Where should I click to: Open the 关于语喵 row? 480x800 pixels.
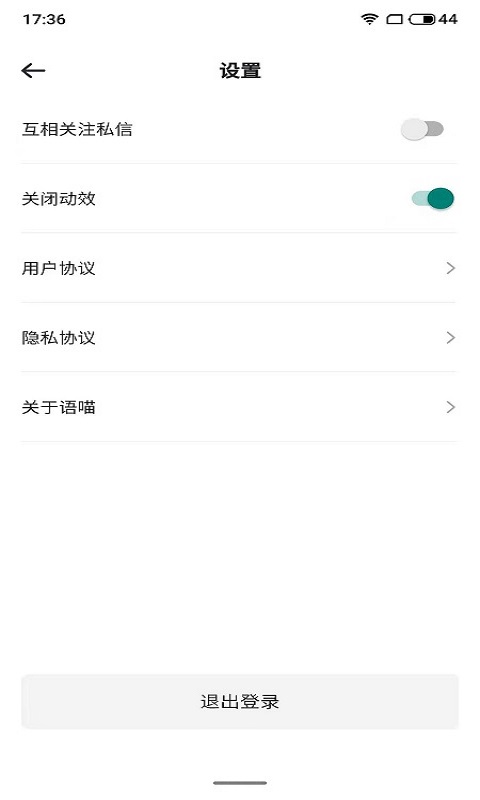coord(239,407)
